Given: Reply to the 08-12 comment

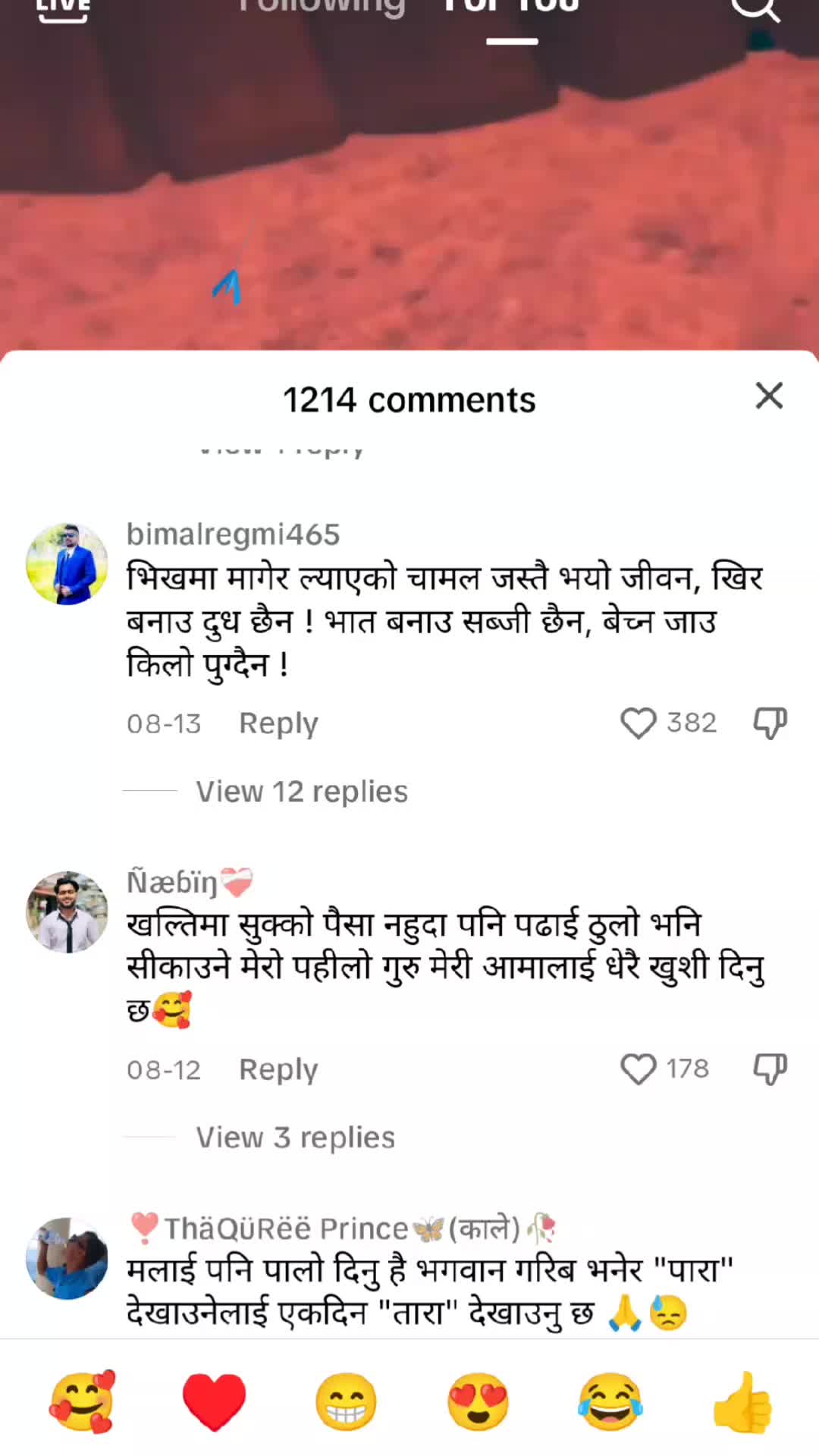Looking at the screenshot, I should 278,1069.
